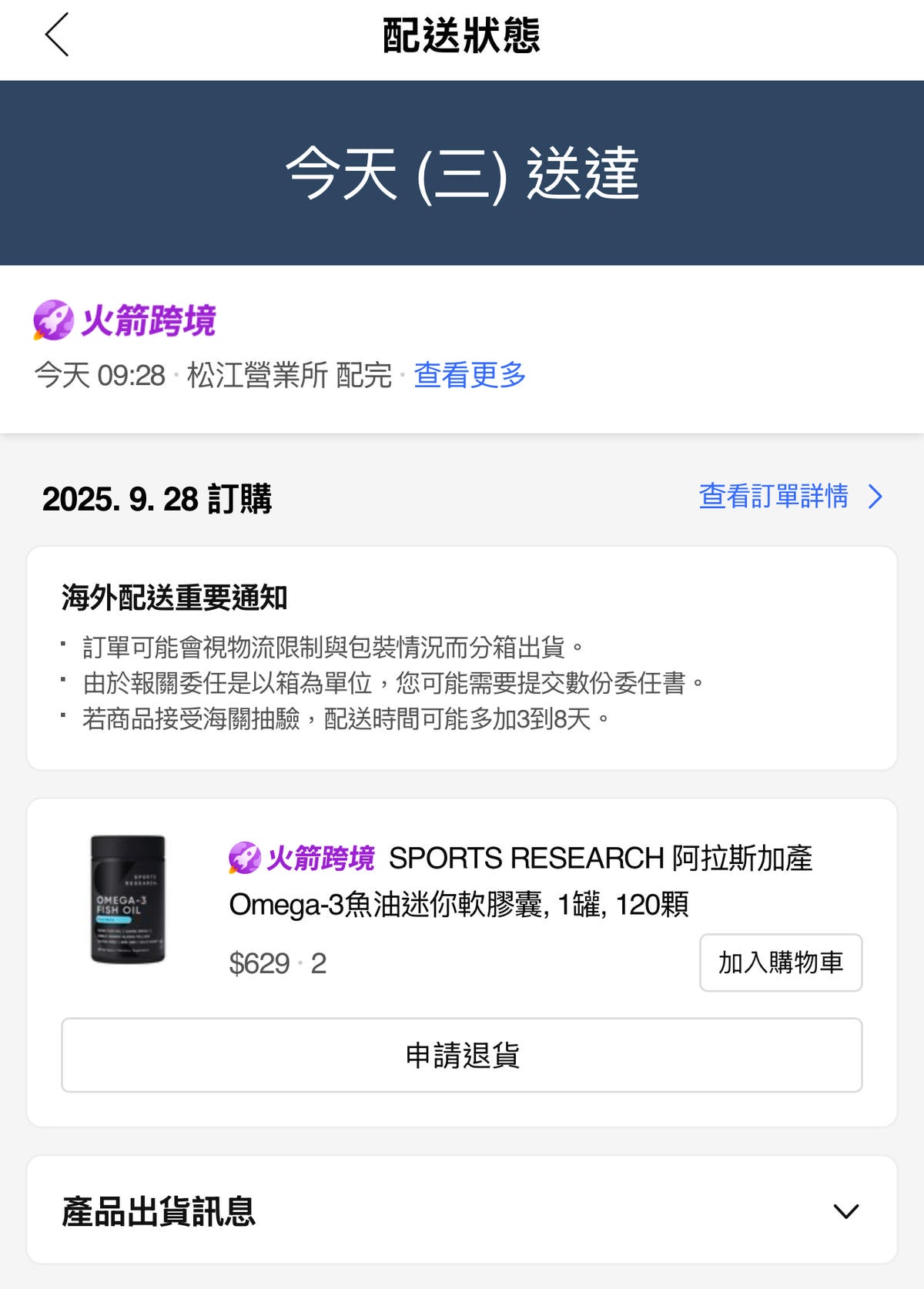This screenshot has height=1289, width=924.
Task: Go back using the top-left arrow
Action: pyautogui.click(x=57, y=35)
